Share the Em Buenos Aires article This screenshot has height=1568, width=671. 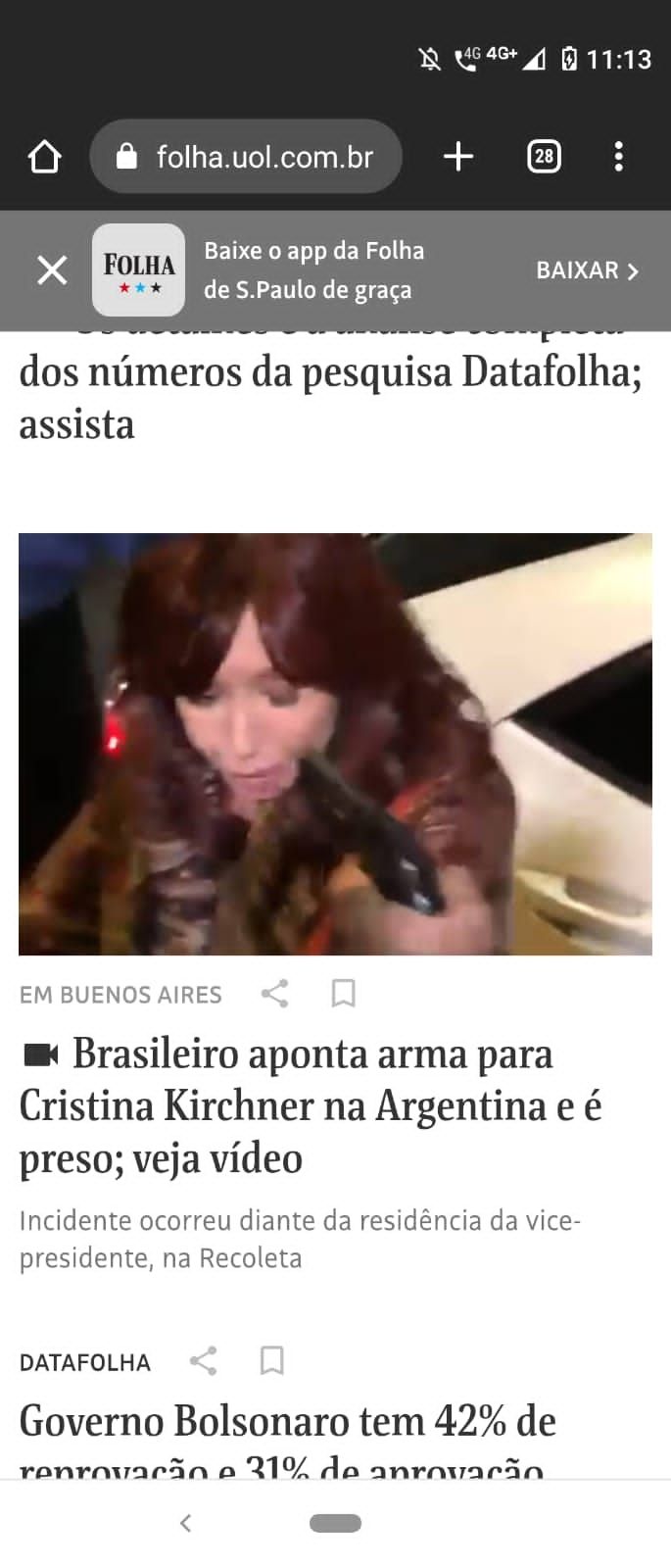coord(275,994)
